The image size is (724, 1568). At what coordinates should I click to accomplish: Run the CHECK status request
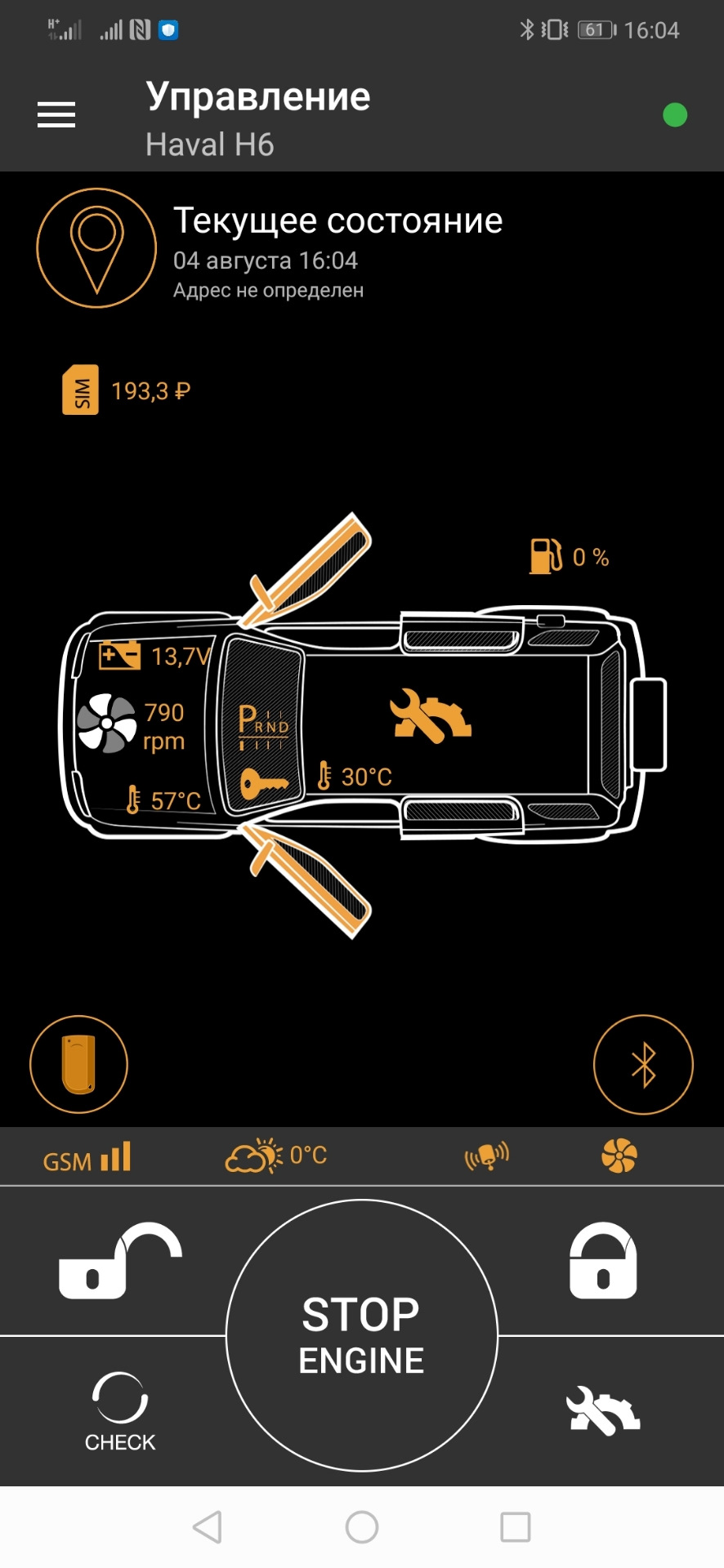[x=120, y=1412]
